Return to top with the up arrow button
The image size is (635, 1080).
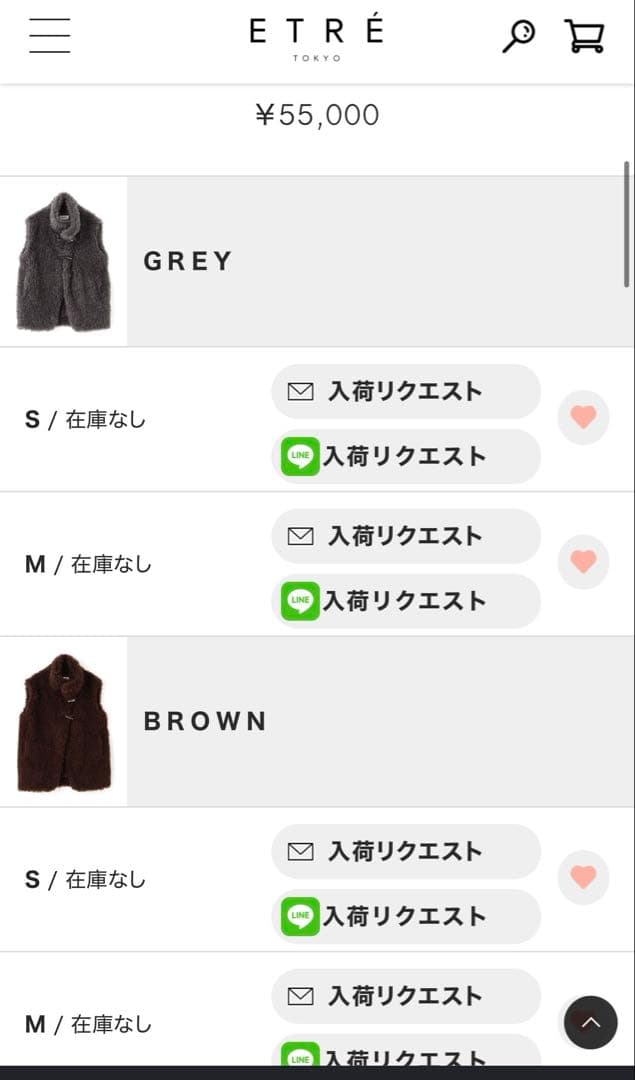click(590, 1022)
